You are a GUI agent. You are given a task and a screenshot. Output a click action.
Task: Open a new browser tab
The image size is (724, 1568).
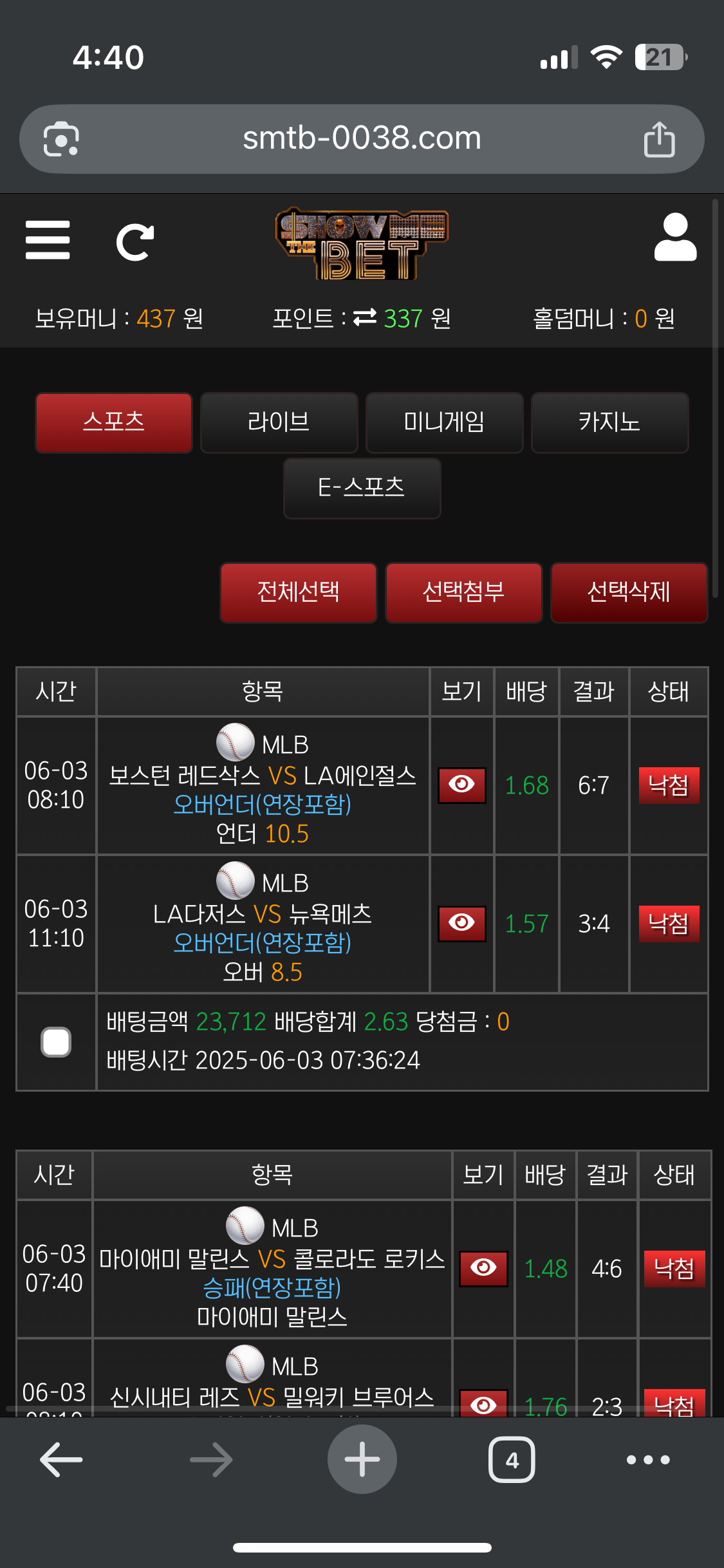pos(362,1459)
